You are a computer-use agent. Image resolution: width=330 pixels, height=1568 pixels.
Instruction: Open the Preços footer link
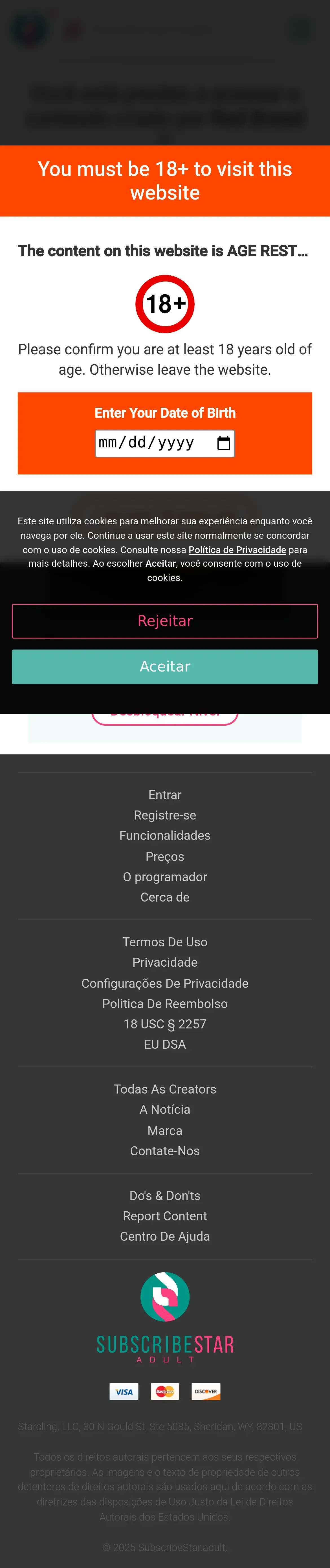point(165,856)
